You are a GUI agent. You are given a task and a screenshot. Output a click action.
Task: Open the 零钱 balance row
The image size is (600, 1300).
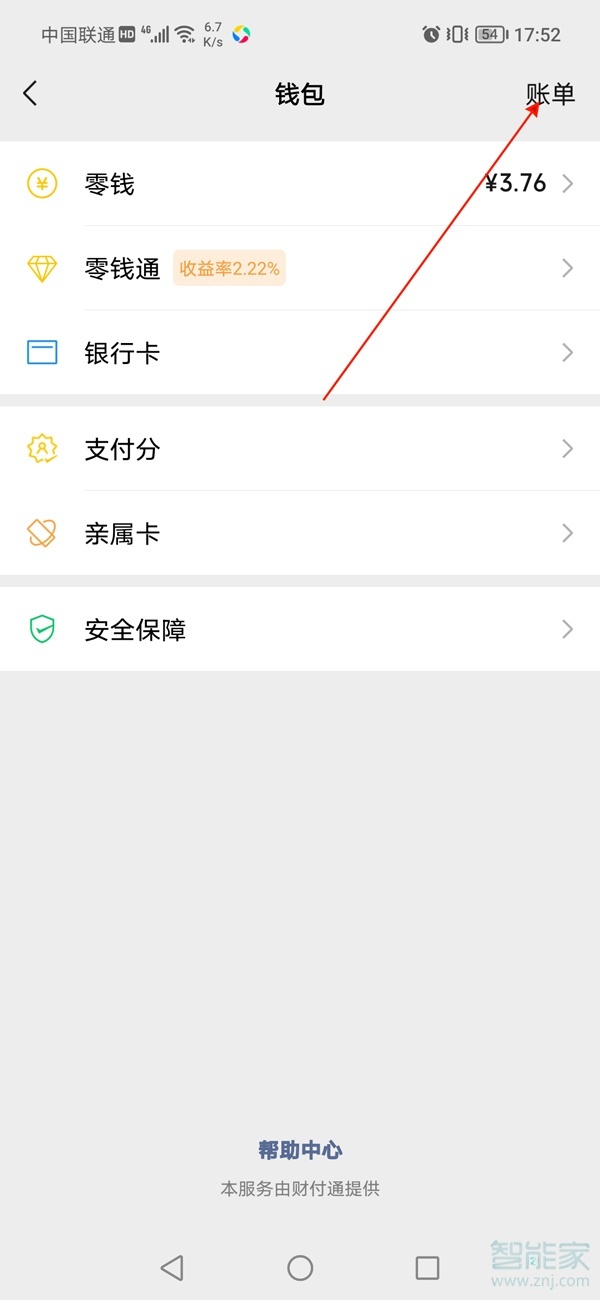[300, 184]
